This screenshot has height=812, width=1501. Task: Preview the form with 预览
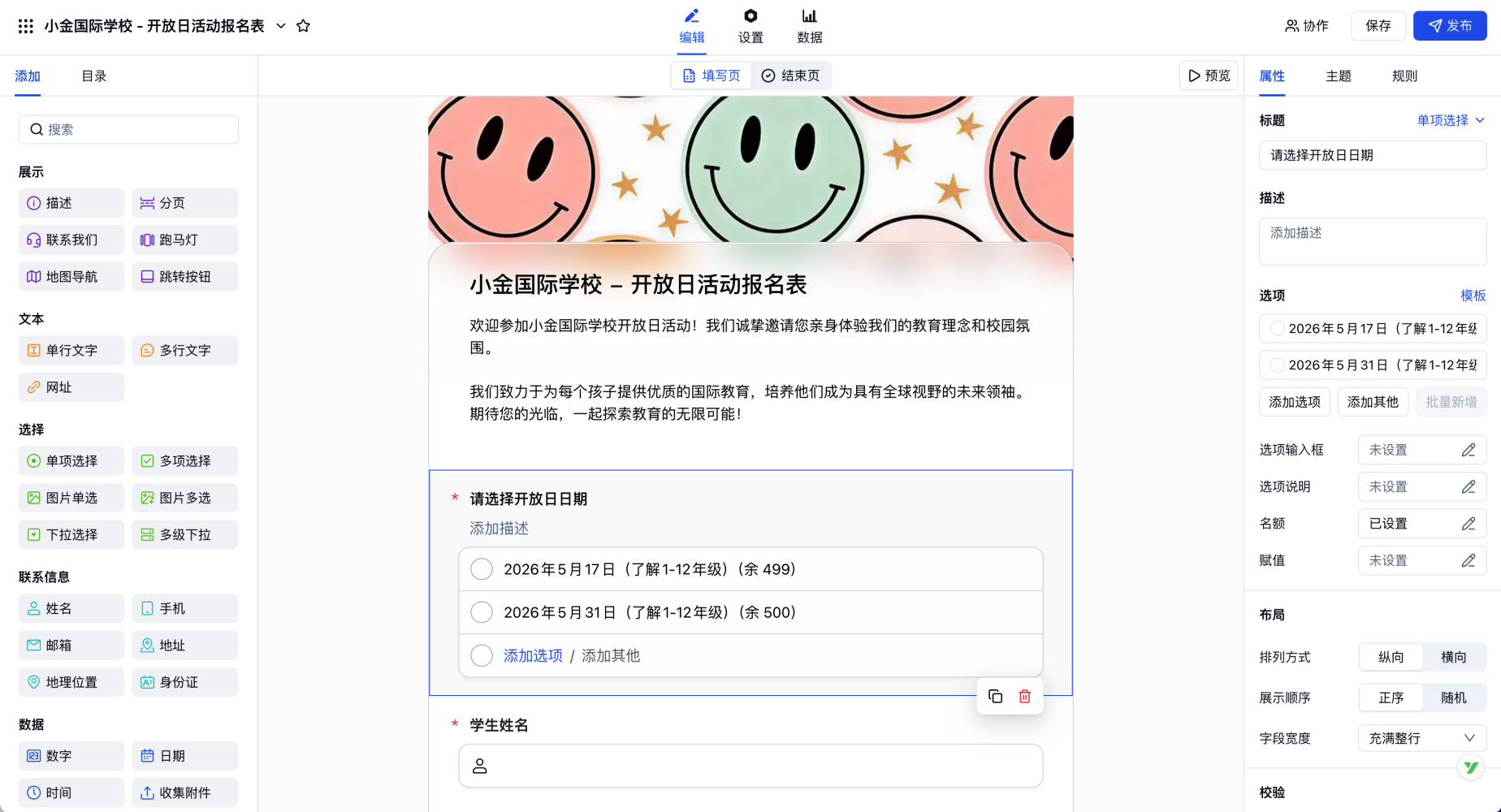tap(1209, 76)
